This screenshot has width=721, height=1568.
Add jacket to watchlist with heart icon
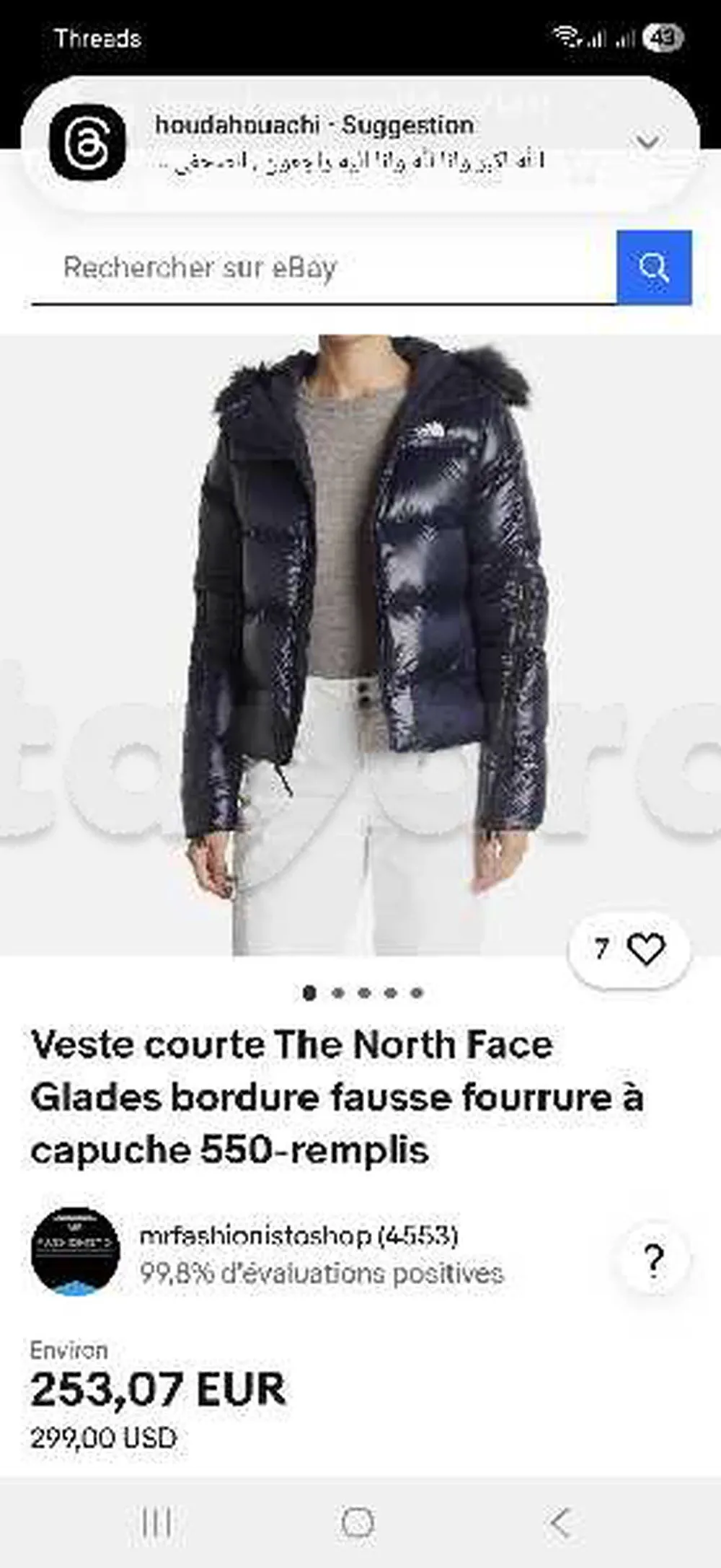pos(645,949)
